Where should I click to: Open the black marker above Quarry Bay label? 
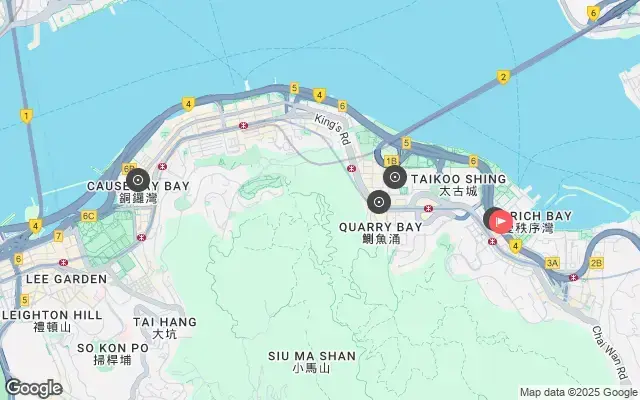tap(378, 202)
